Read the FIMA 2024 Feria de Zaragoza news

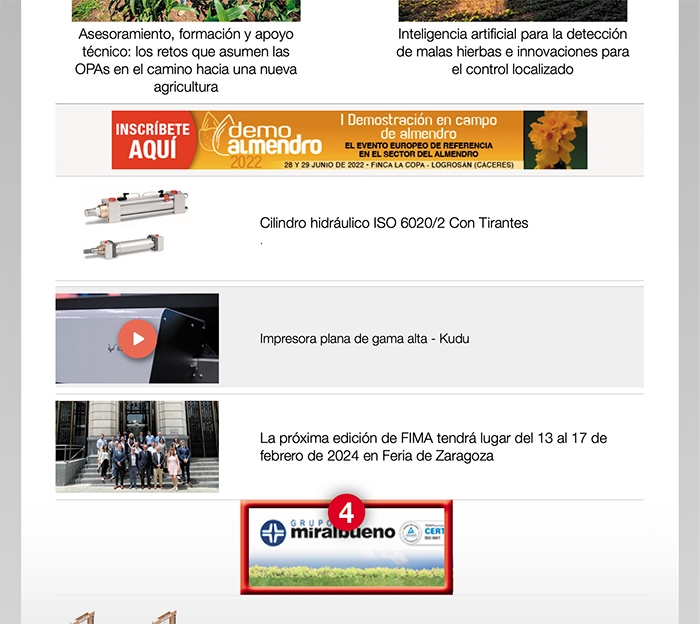tap(432, 447)
